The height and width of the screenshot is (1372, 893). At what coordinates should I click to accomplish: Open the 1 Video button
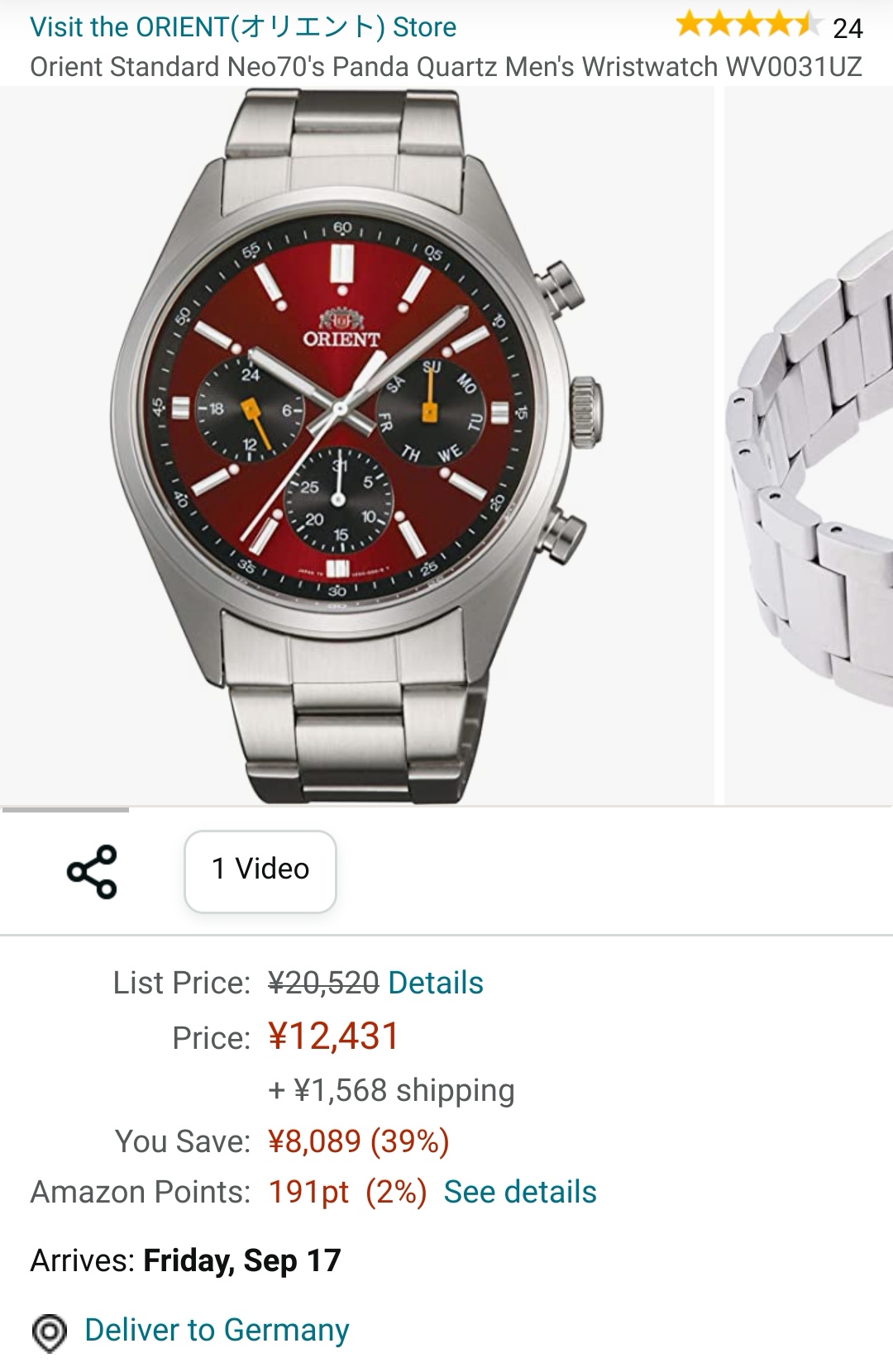coord(260,871)
